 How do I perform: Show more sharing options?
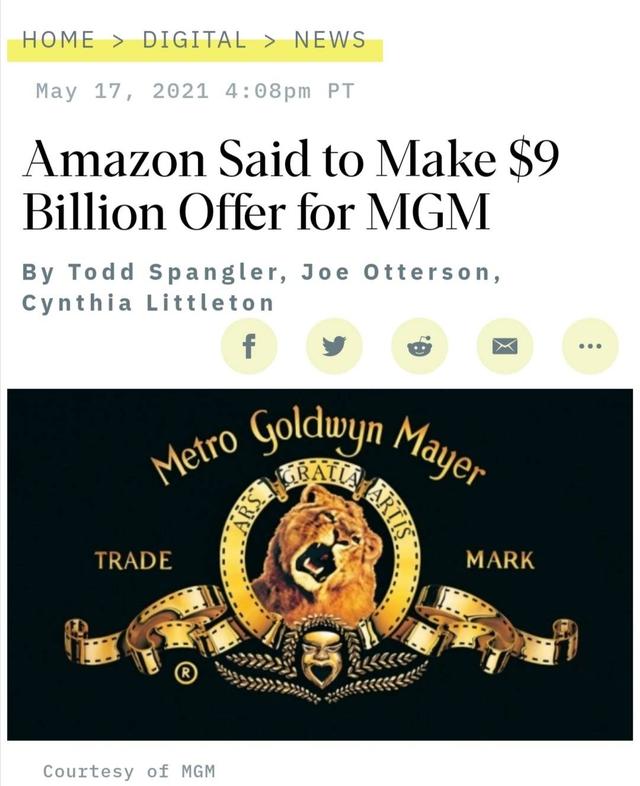590,347
